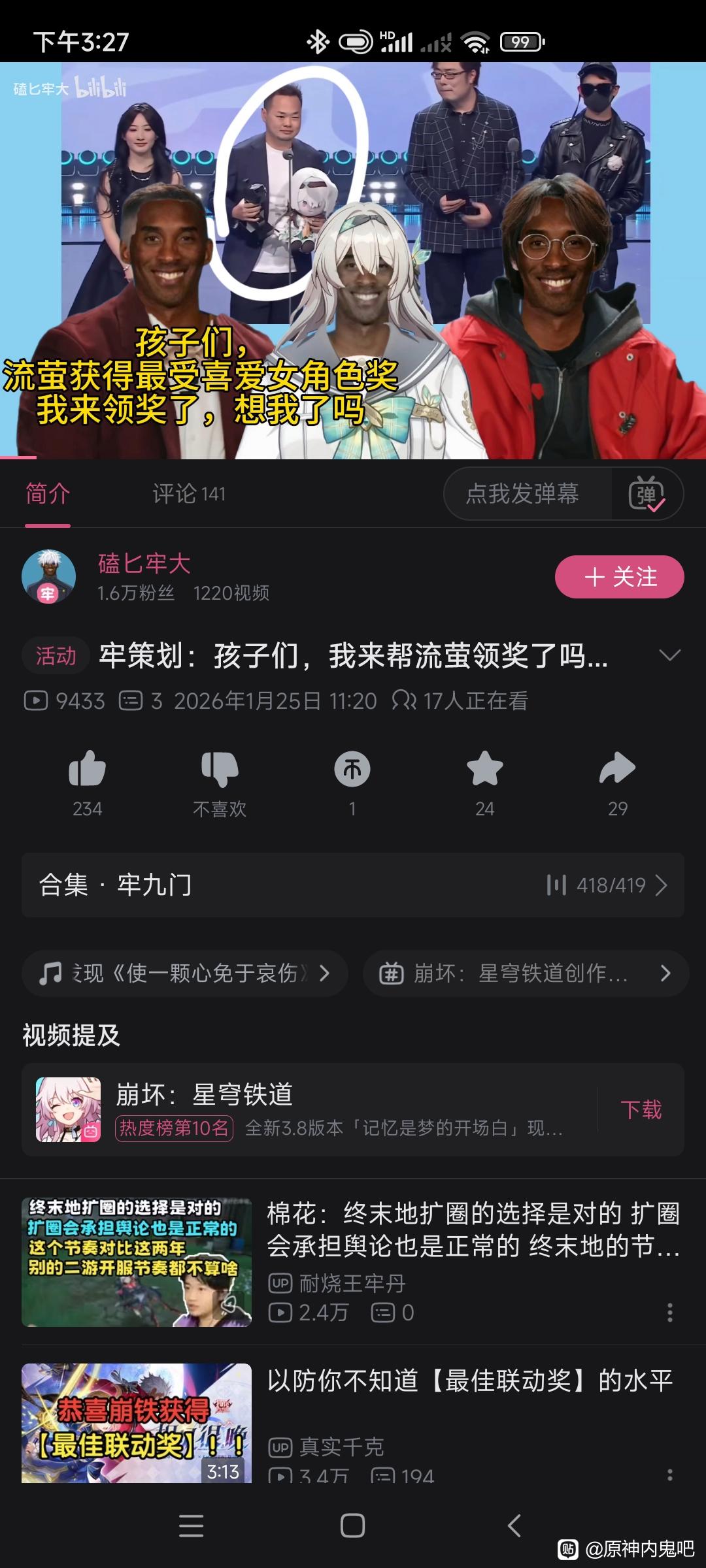Tap 下载 for 崩坏：星穹铁道
Image resolution: width=706 pixels, height=1568 pixels.
641,1109
